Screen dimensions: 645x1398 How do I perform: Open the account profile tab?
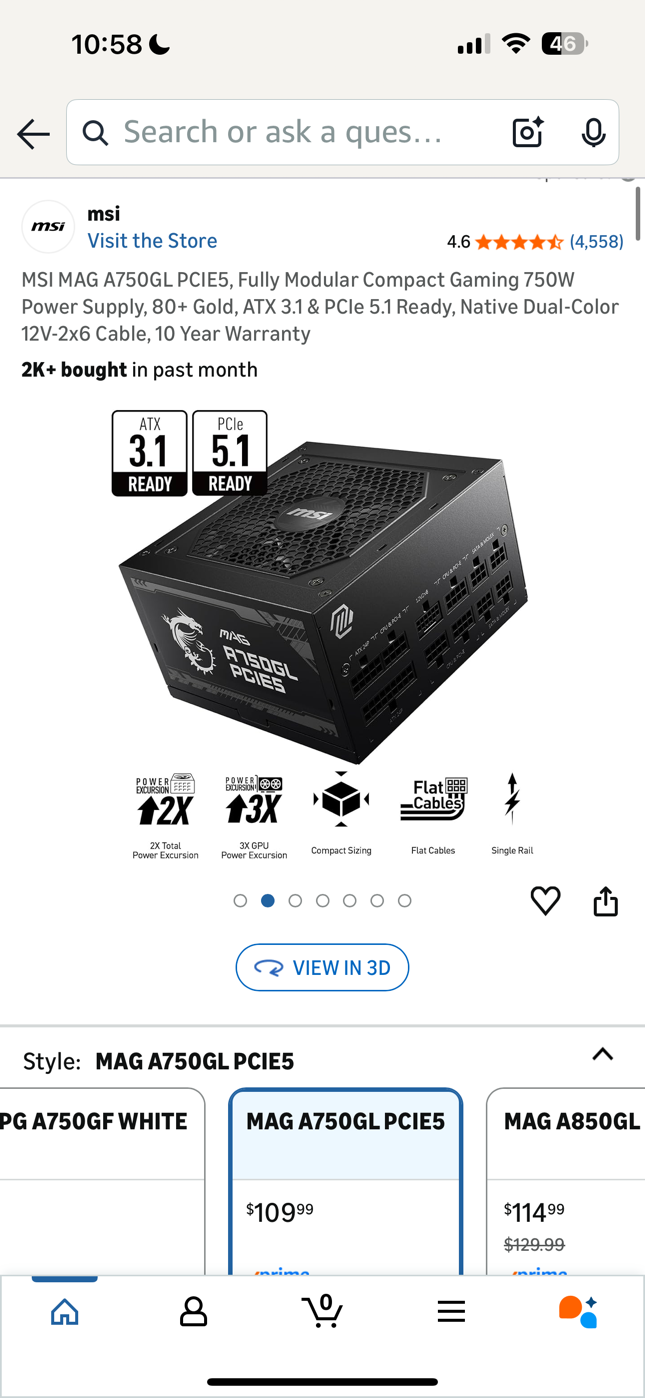point(193,1311)
